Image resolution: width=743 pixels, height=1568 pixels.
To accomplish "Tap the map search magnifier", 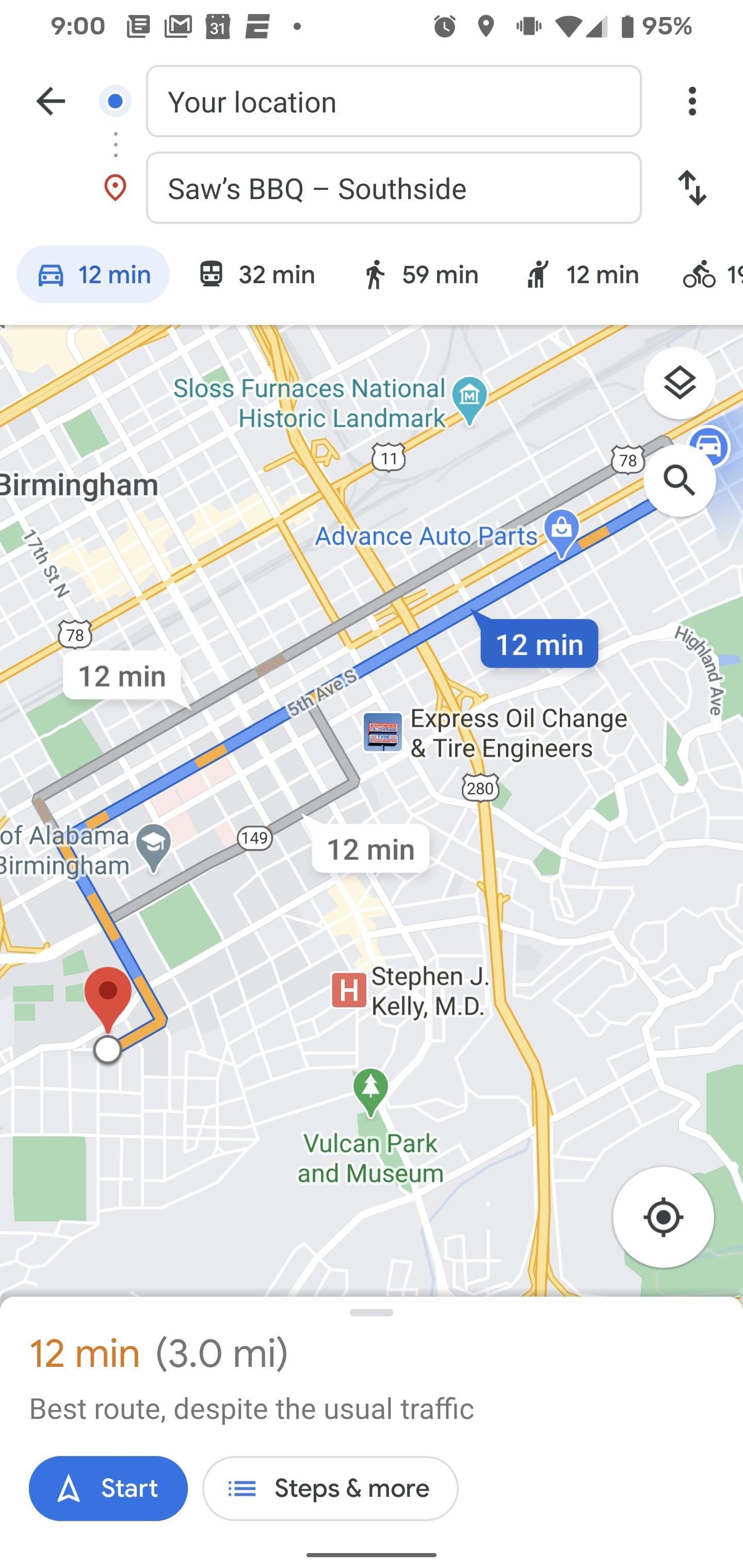I will (x=679, y=481).
